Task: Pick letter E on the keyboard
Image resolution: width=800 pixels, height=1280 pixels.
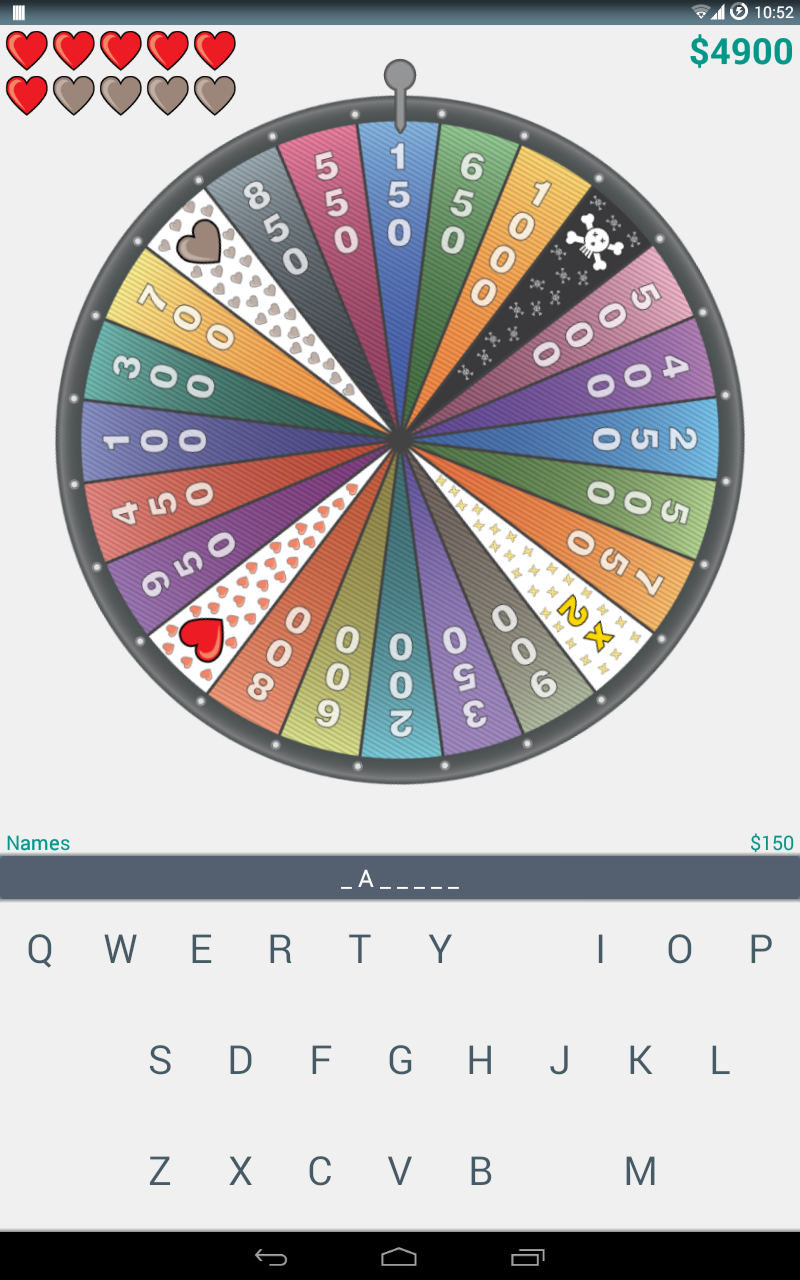Action: click(x=200, y=949)
